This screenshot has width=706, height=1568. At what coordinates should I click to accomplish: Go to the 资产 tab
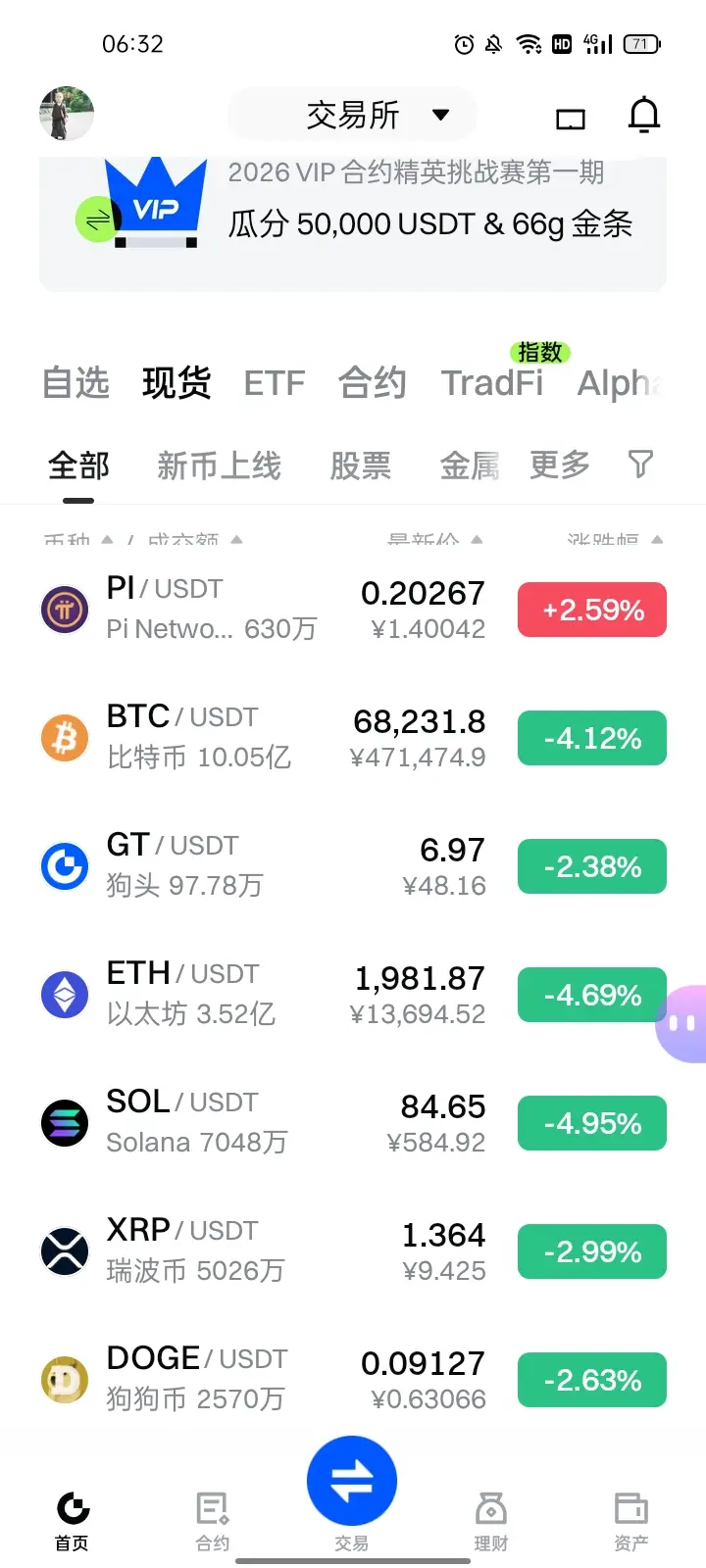630,1521
